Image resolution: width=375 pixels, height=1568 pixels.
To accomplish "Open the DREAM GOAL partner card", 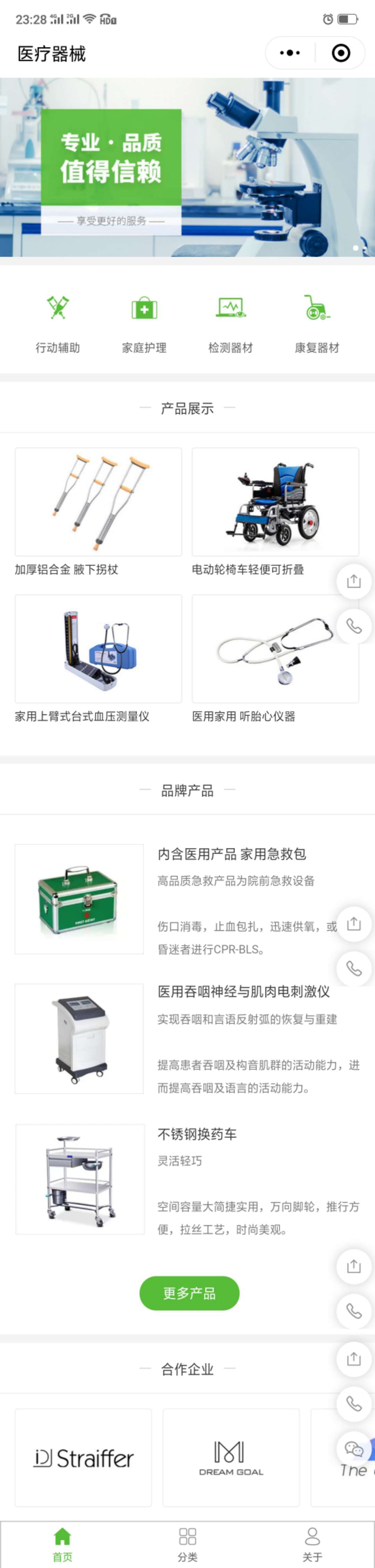I will 231,1457.
